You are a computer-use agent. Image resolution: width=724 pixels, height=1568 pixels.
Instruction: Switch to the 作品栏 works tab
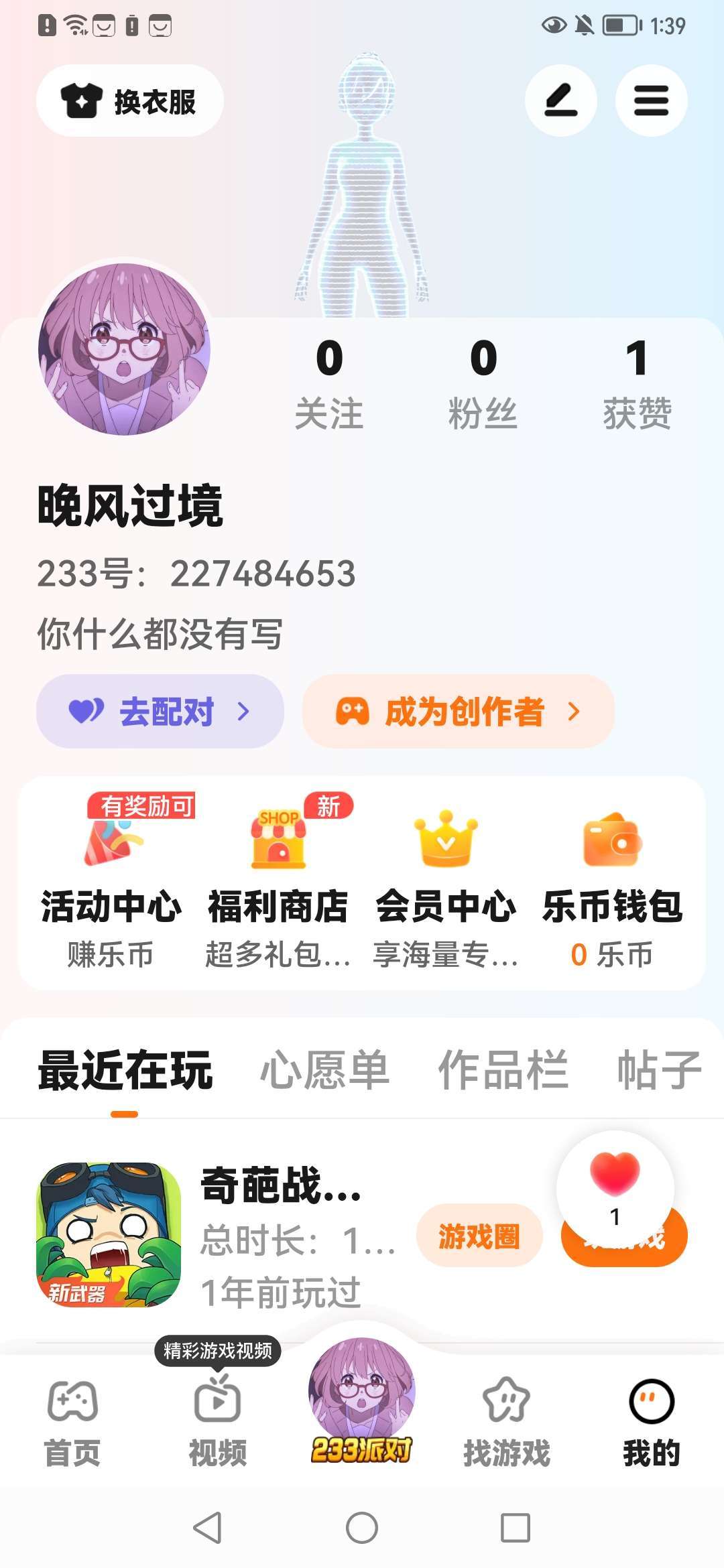503,1070
